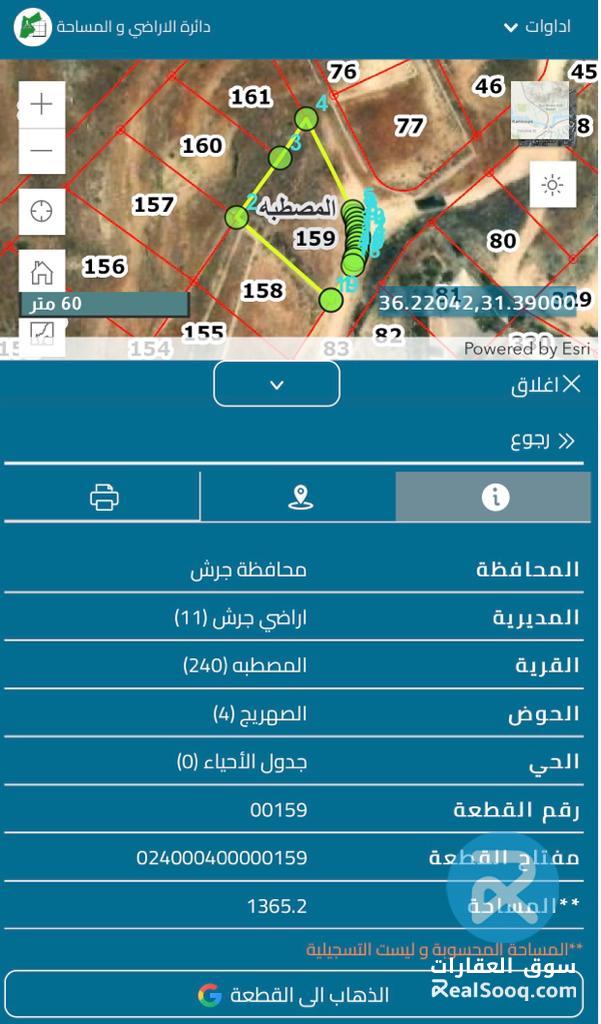Switch to the location pin tab
The height and width of the screenshot is (1024, 601).
pyautogui.click(x=300, y=497)
